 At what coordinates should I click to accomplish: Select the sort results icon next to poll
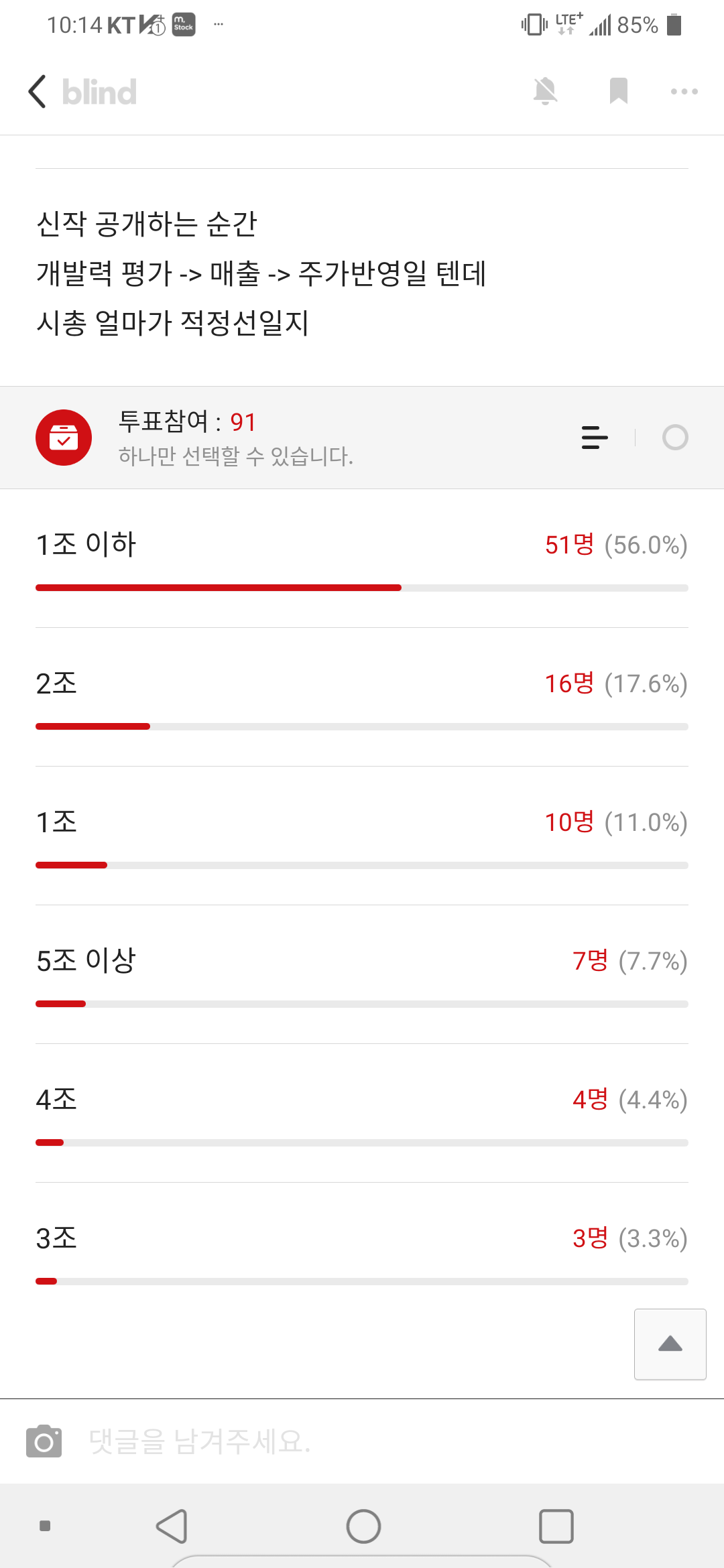coord(593,437)
